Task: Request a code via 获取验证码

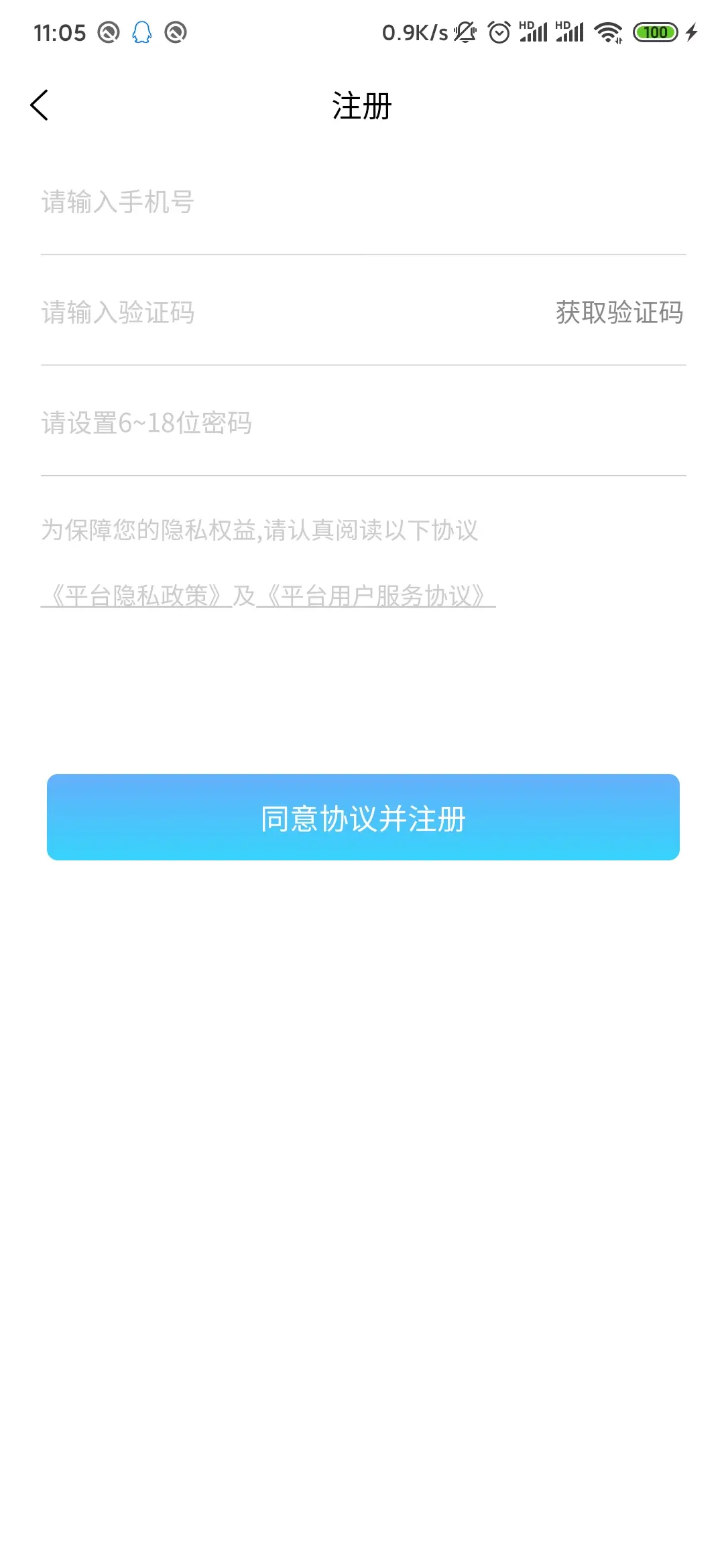Action: [619, 312]
